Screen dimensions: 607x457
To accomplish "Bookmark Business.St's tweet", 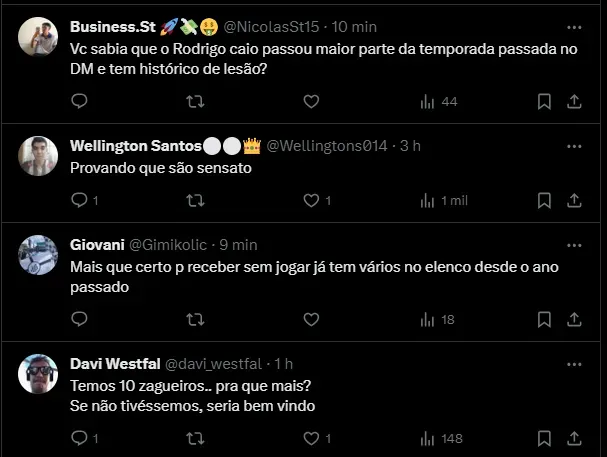I will 544,101.
